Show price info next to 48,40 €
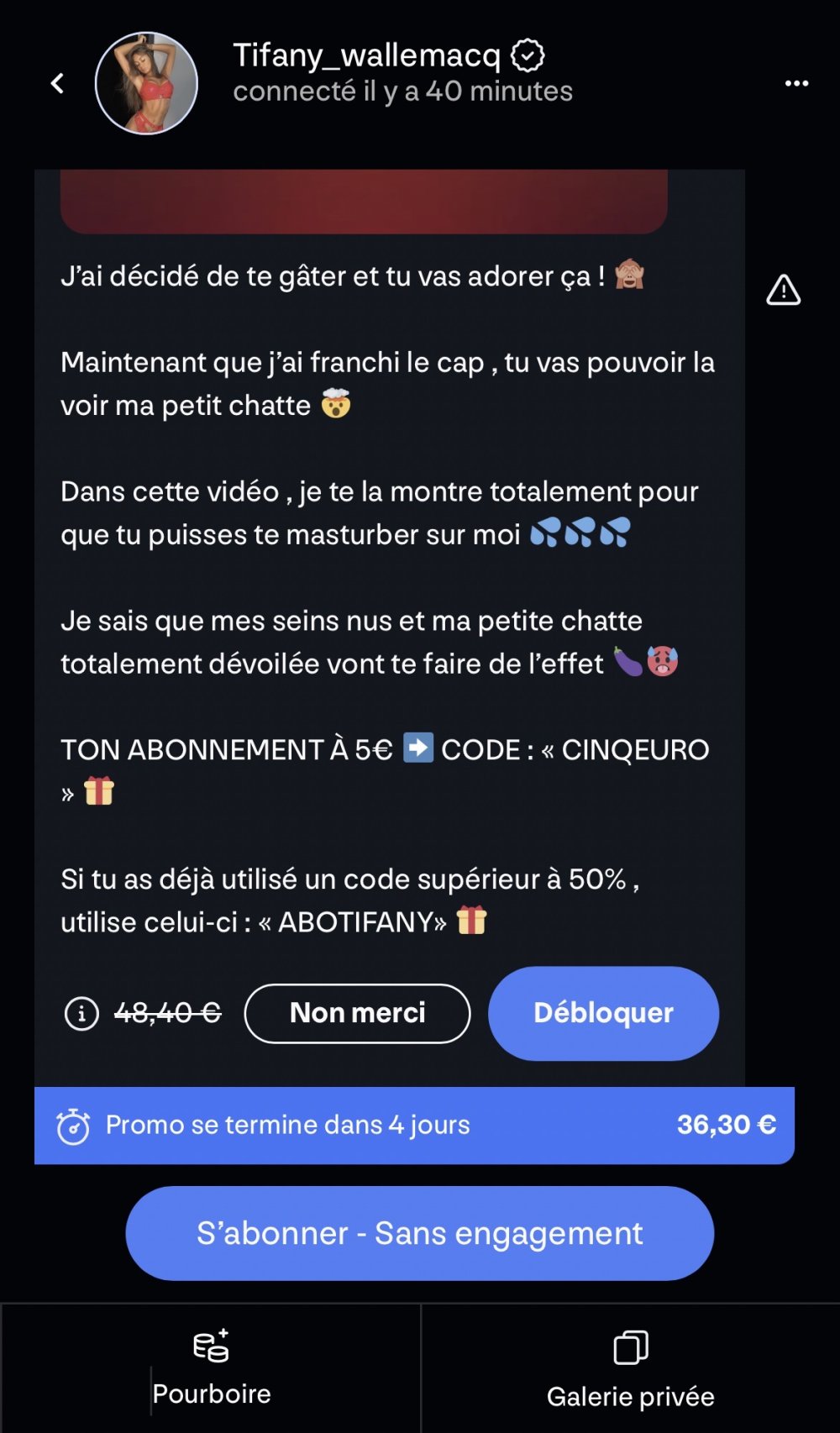This screenshot has height=1433, width=840. pos(81,1014)
